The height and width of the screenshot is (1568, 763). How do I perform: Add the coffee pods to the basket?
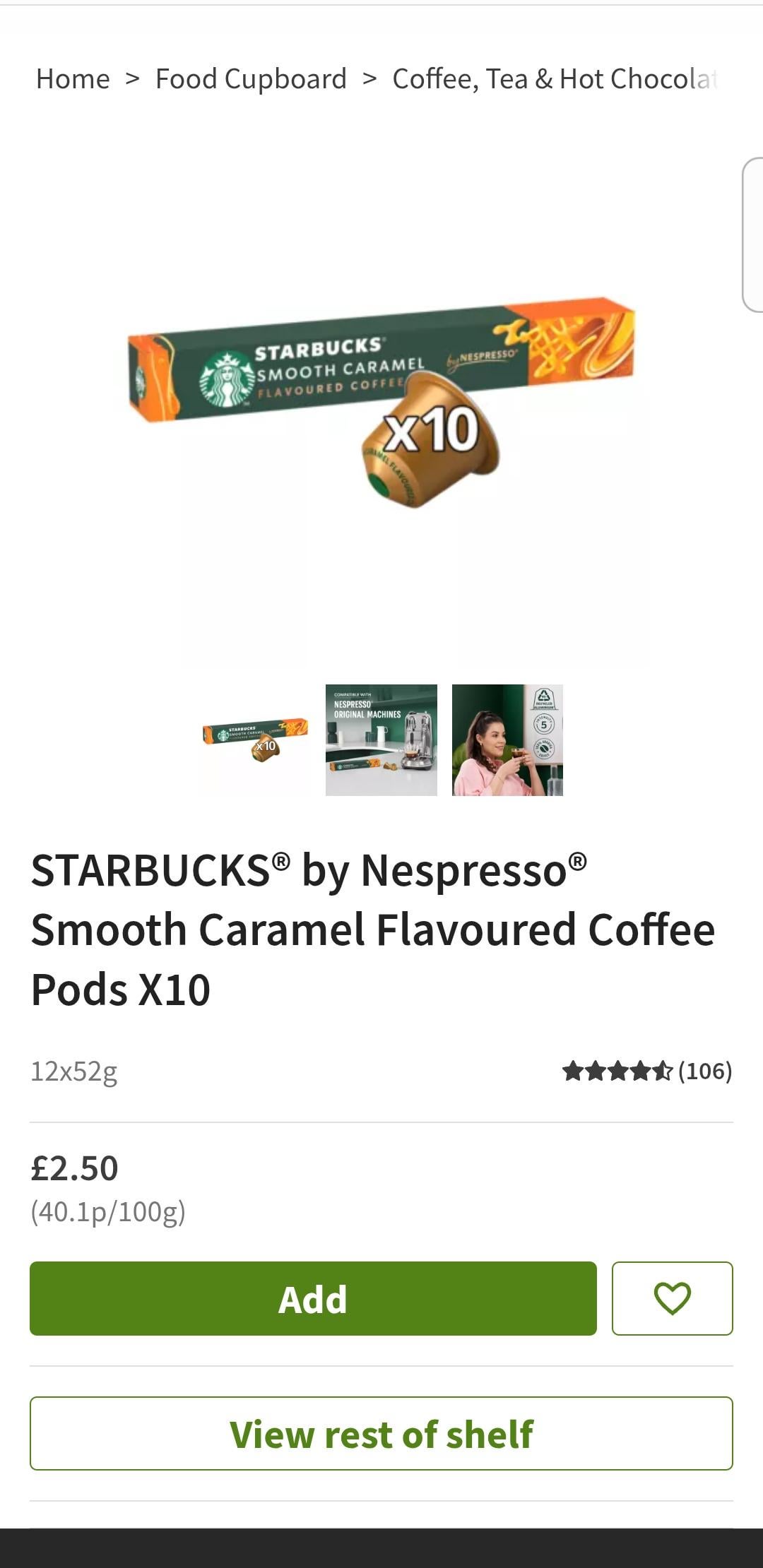[313, 1298]
